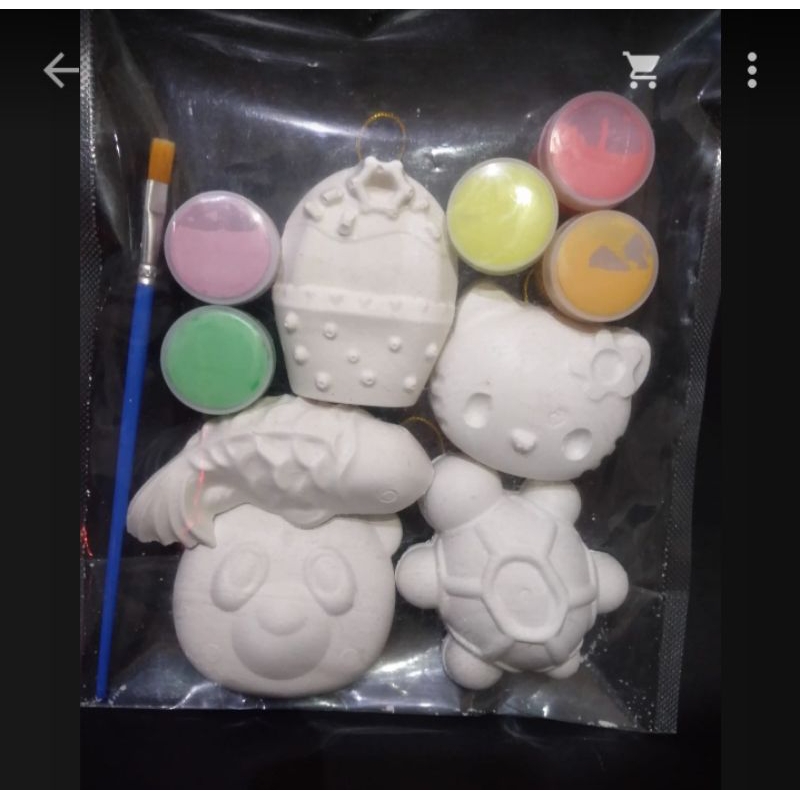Open the shopping cart
Screen dimensions: 800x800
[x=640, y=69]
